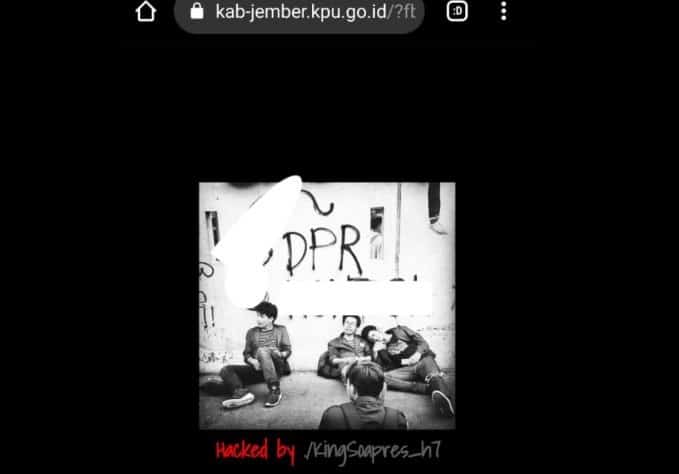The width and height of the screenshot is (679, 474).
Task: Open the browser overflow menu
Action: point(504,11)
